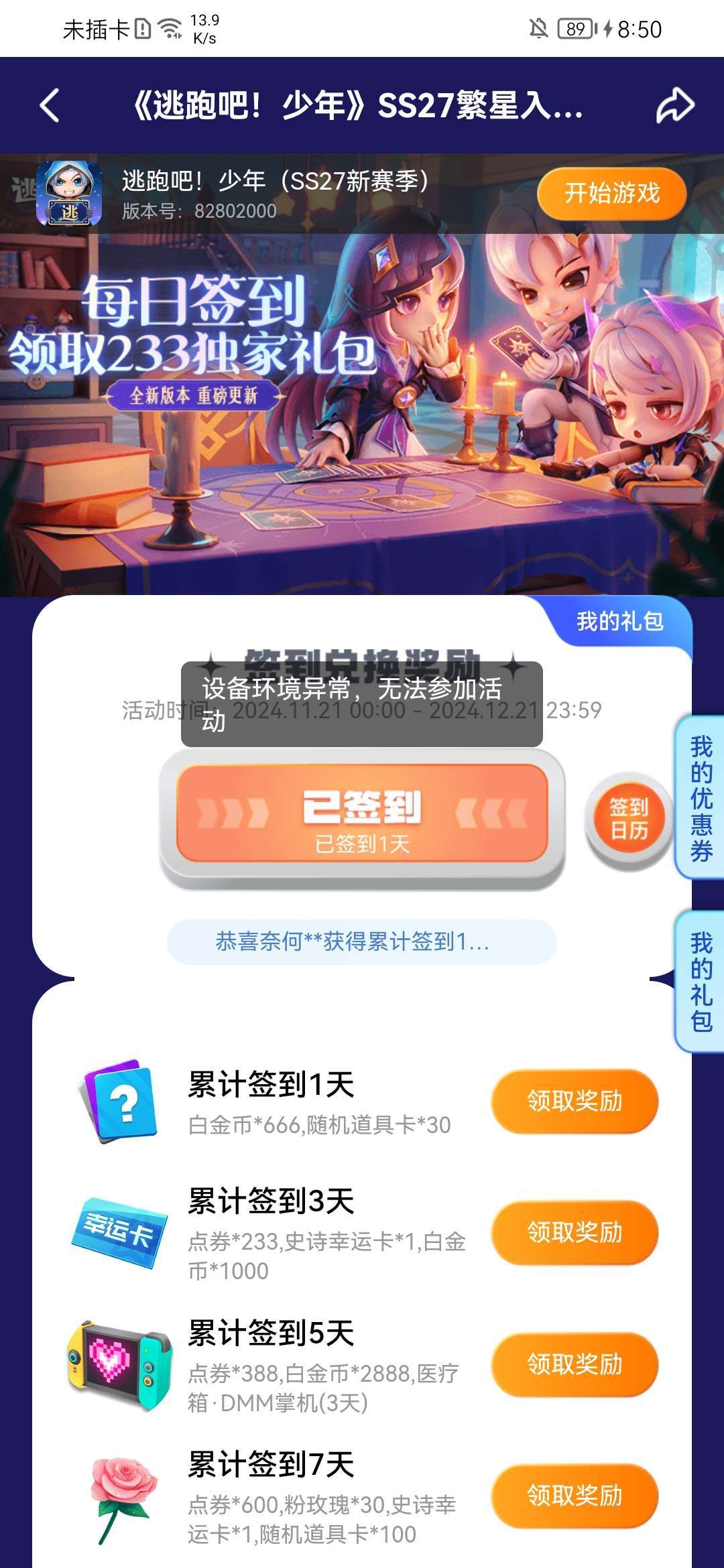724x1568 pixels.
Task: Tap 开始游戏 to start the game
Action: point(611,194)
